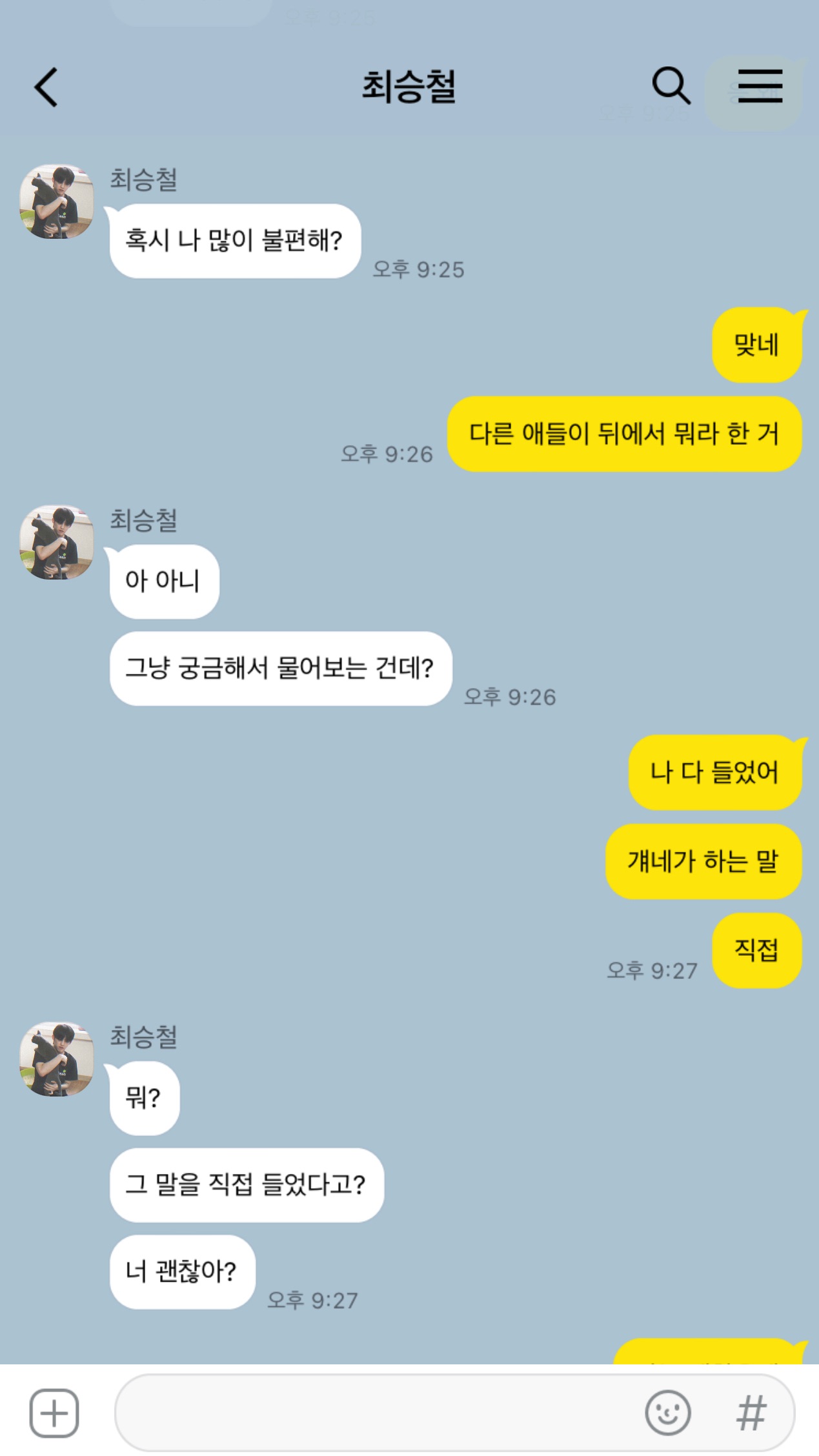Open the hashtag search button
The width and height of the screenshot is (819, 1456).
(x=751, y=1413)
